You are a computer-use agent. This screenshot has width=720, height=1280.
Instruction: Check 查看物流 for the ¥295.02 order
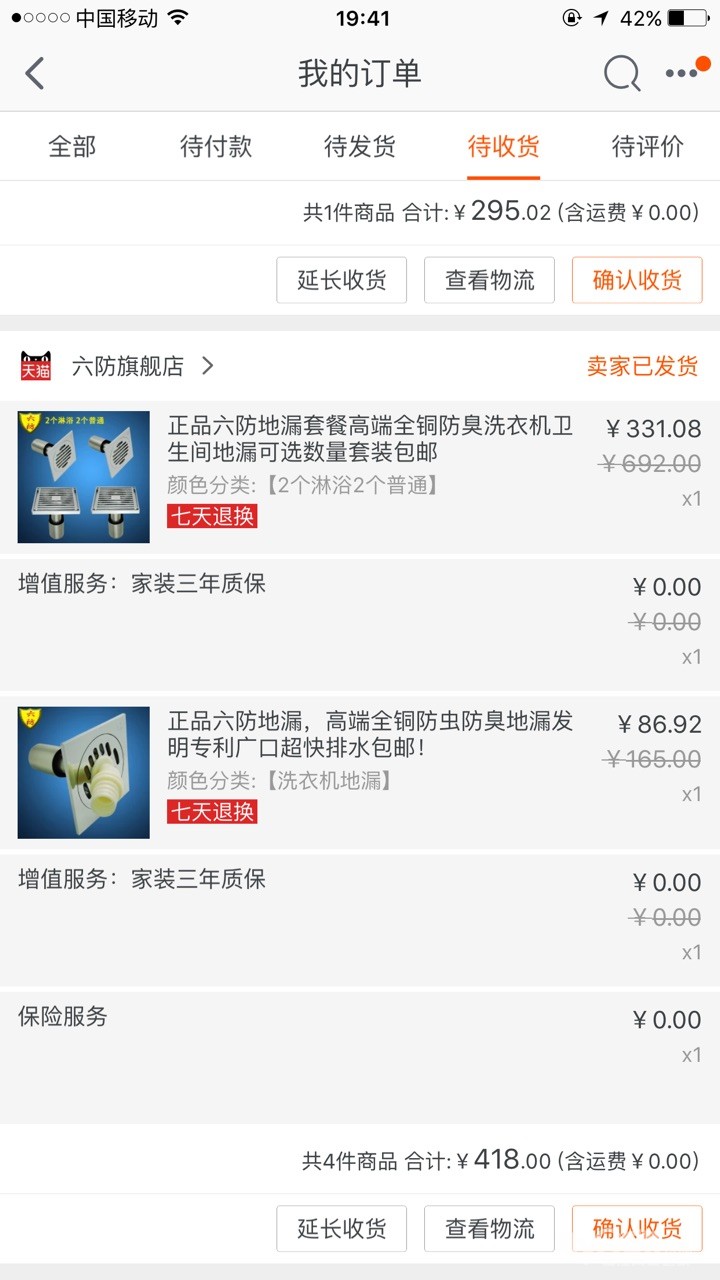pos(489,280)
